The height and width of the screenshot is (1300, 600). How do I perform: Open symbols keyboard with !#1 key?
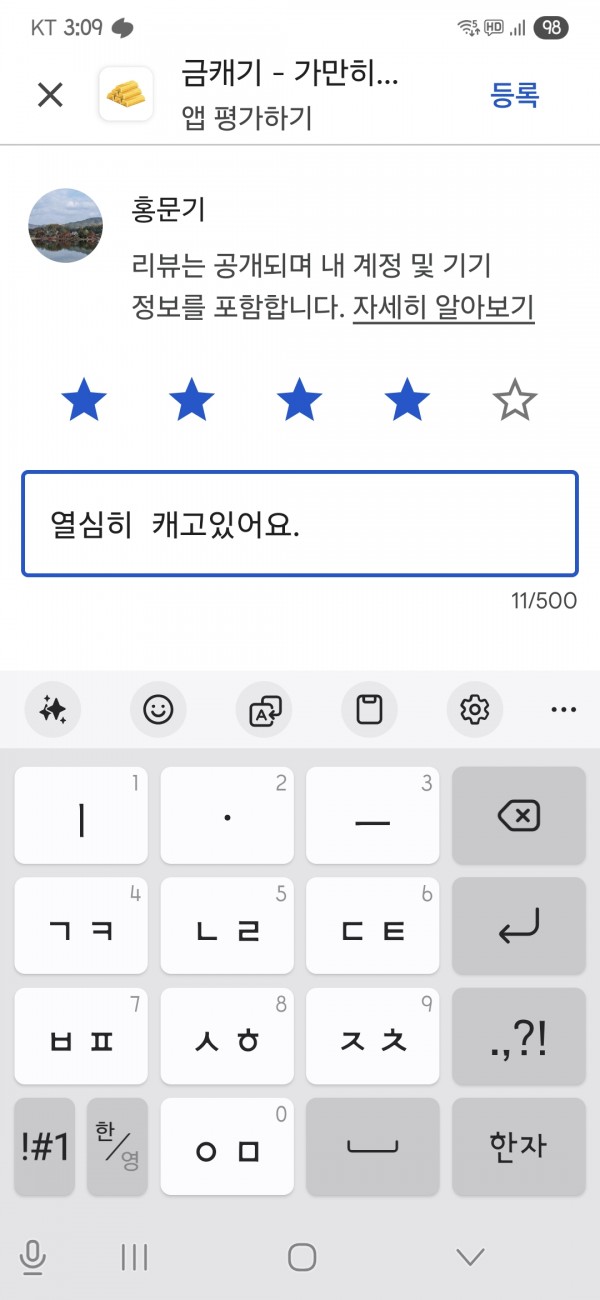[x=45, y=1147]
